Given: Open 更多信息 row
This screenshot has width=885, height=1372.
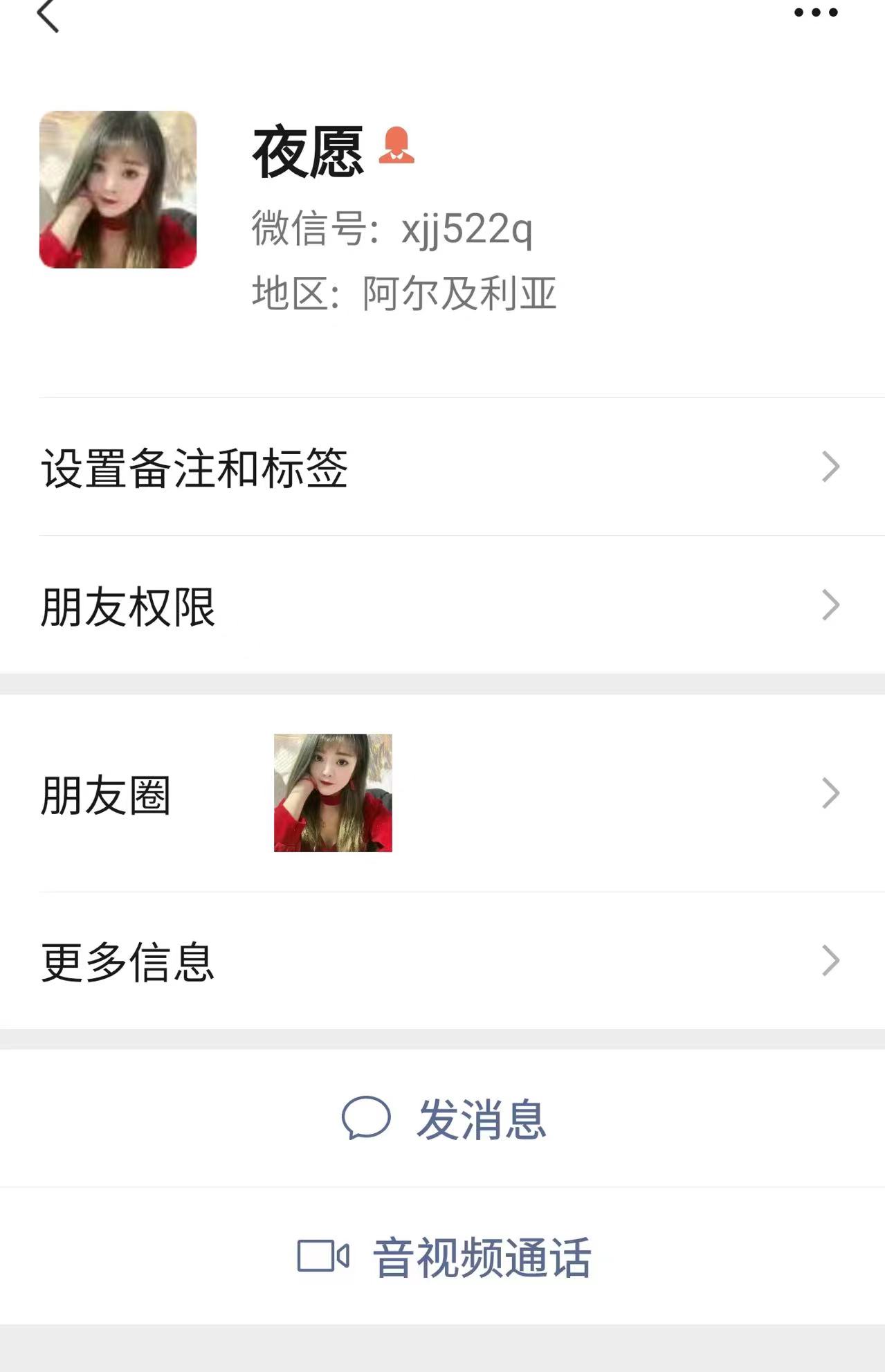Looking at the screenshot, I should [443, 961].
